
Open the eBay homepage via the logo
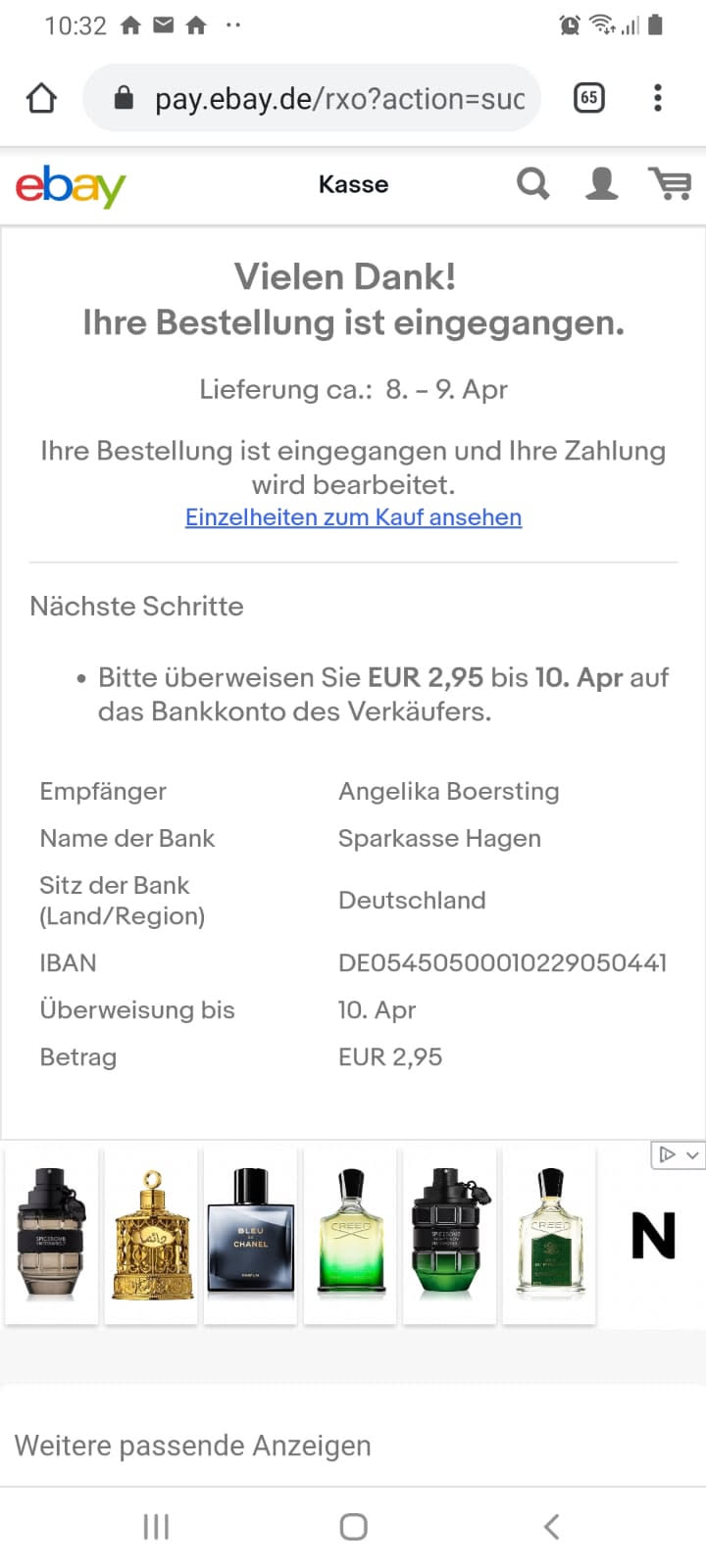[x=71, y=185]
